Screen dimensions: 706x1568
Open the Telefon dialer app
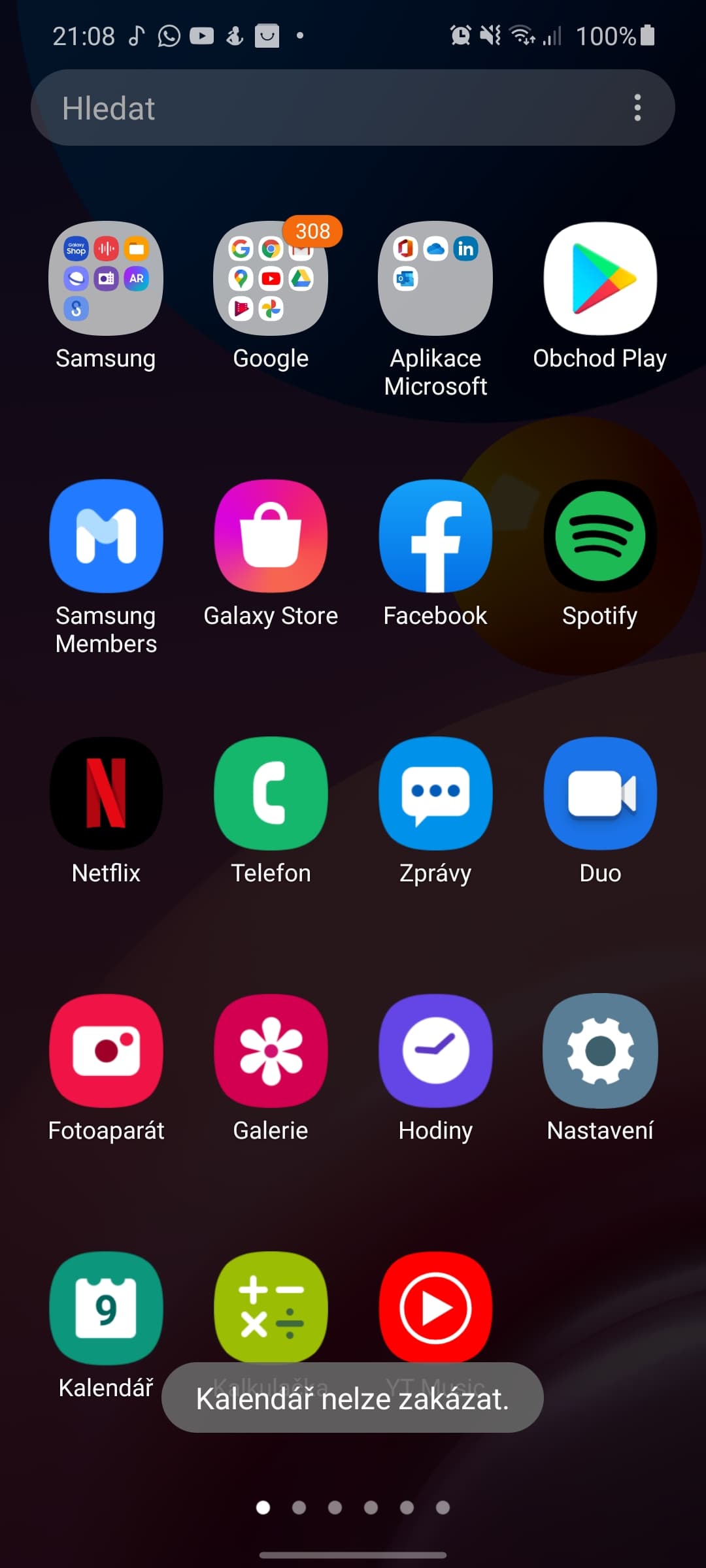click(x=271, y=794)
